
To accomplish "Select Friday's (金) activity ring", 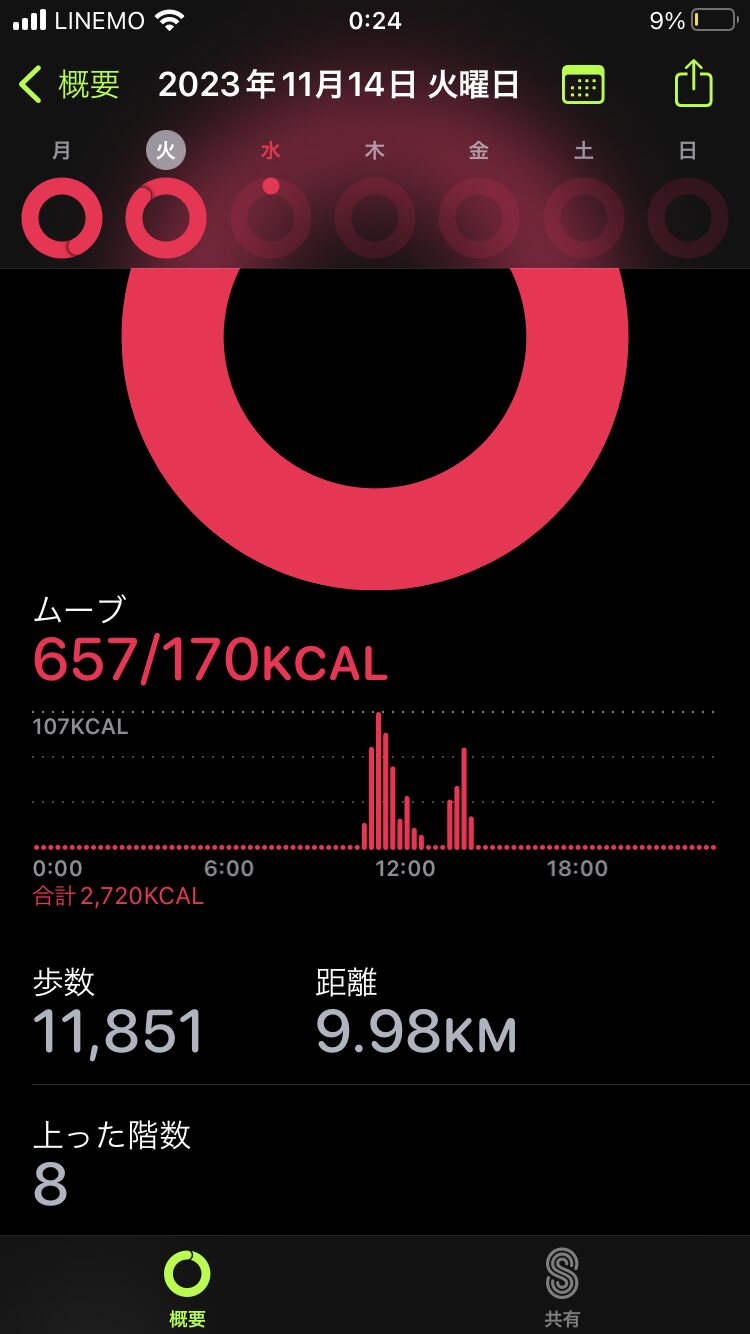I will pos(479,217).
